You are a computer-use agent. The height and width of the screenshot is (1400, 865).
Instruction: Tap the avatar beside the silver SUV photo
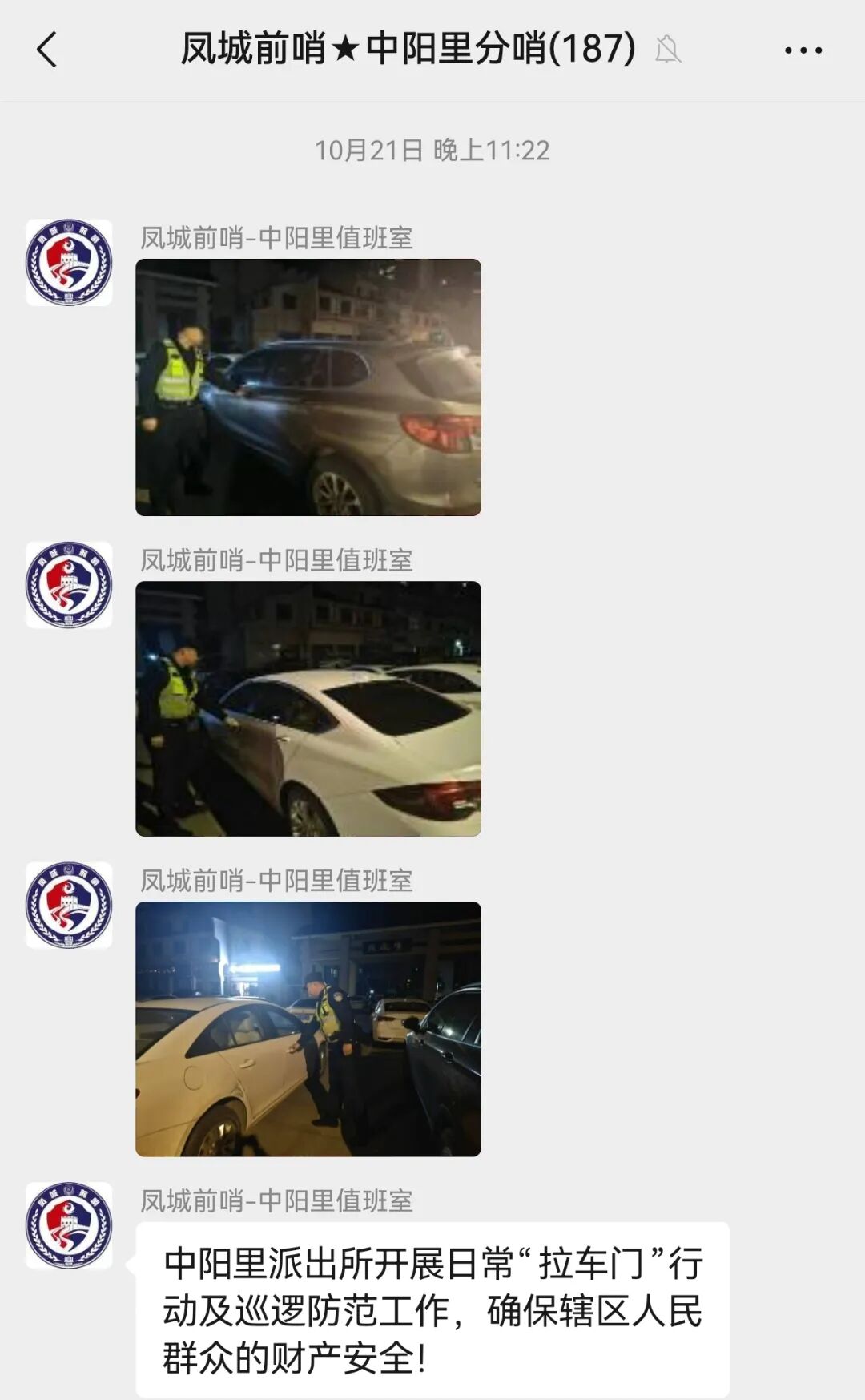(69, 263)
